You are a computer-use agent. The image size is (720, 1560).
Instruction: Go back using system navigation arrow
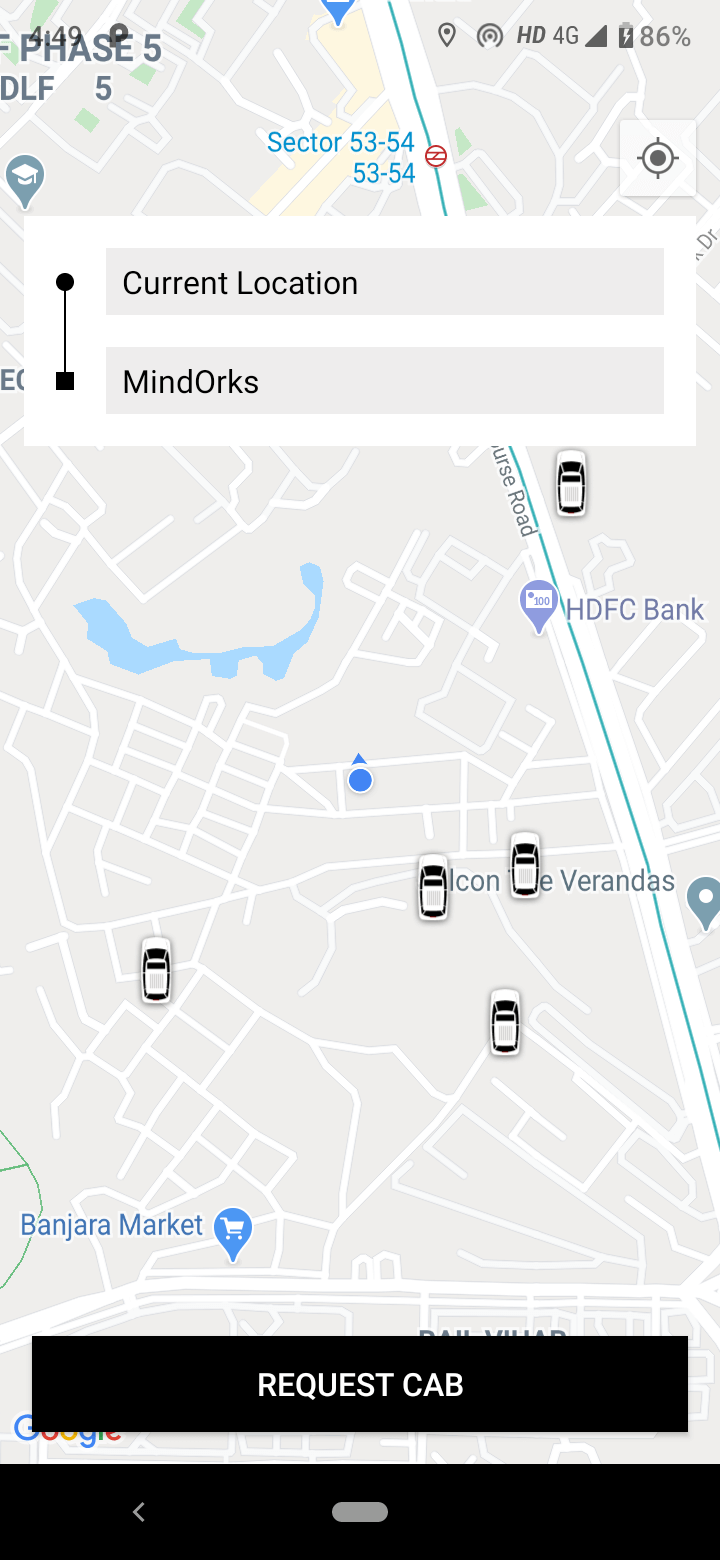pyautogui.click(x=139, y=1512)
